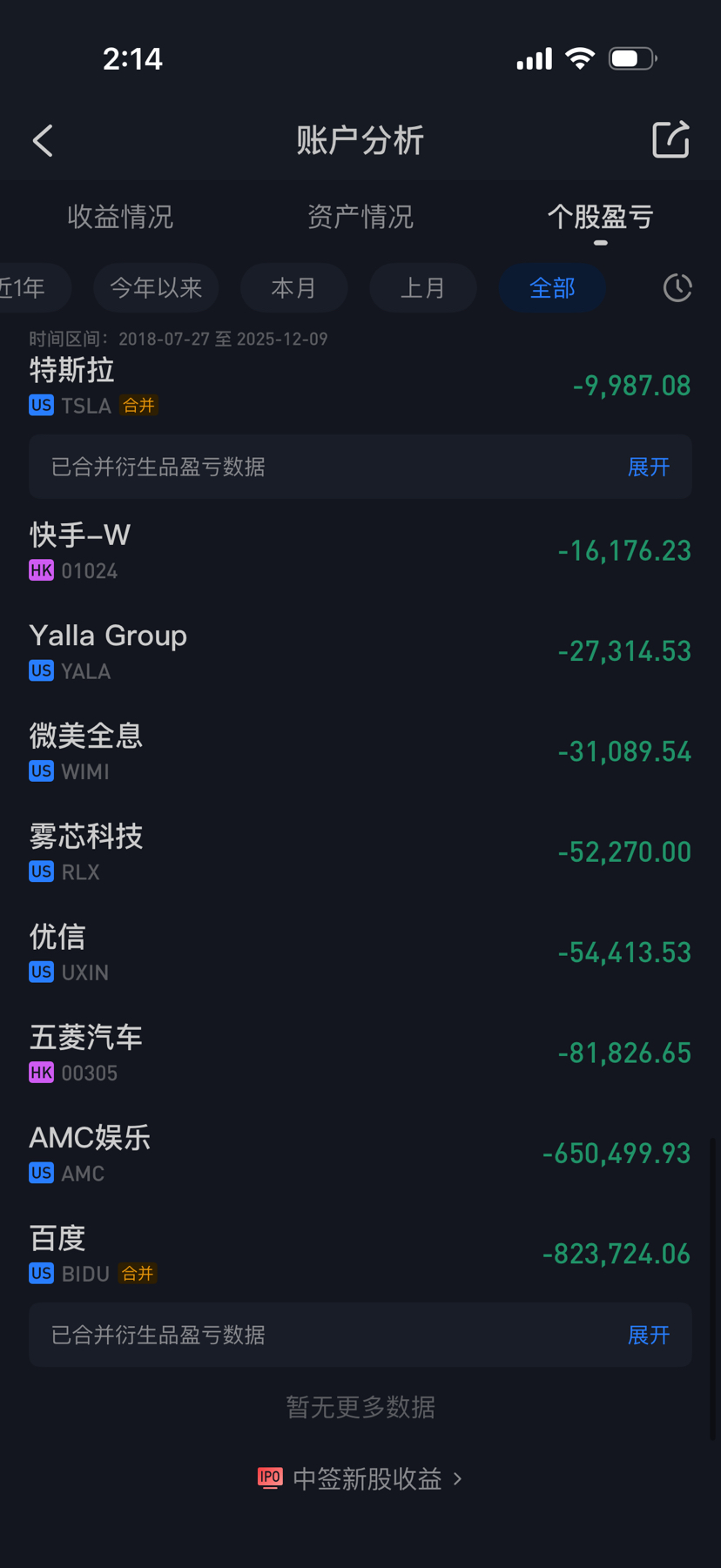Open the custom time range clock icon
The image size is (721, 1568).
click(677, 288)
